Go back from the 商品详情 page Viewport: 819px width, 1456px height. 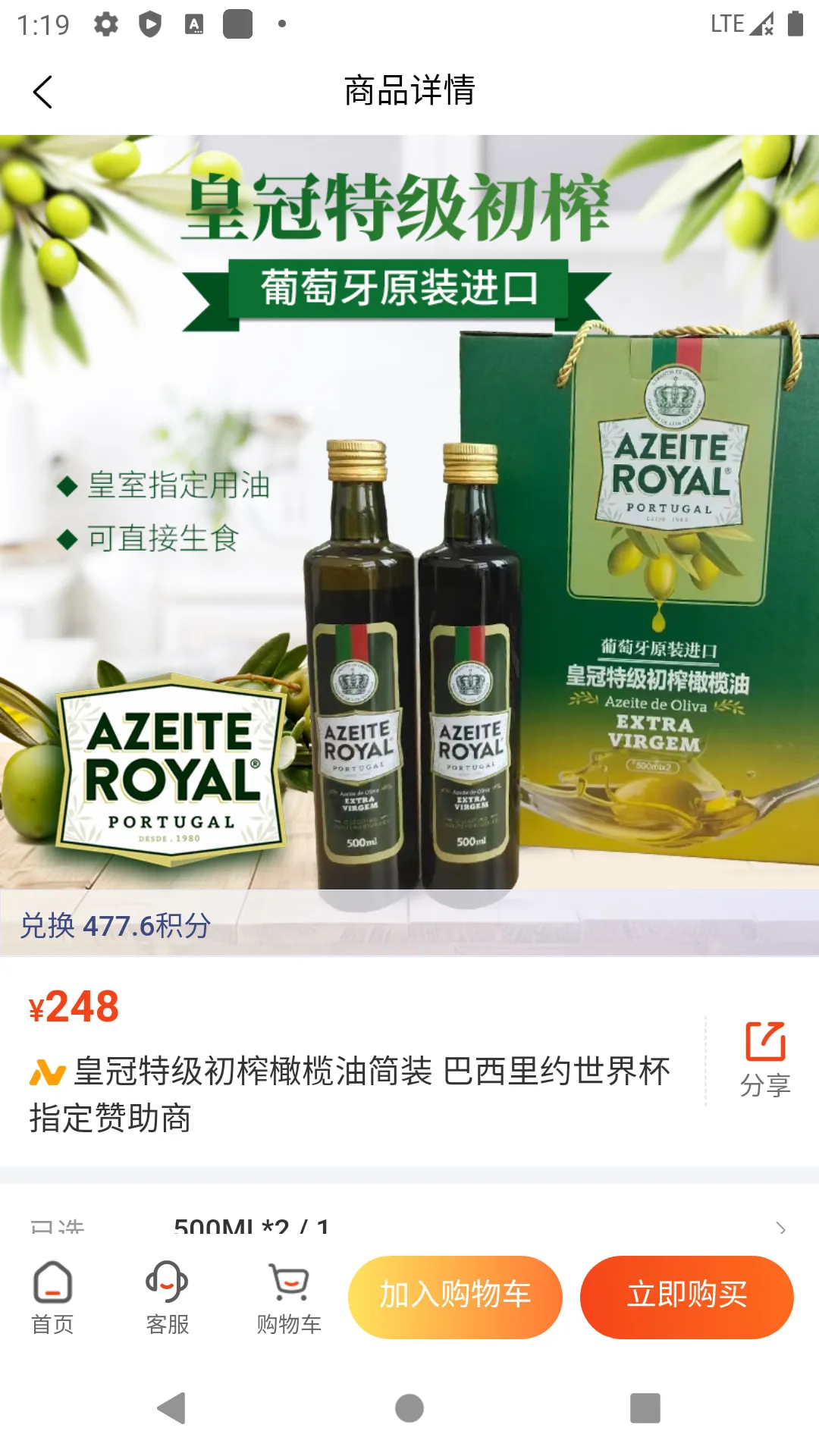pyautogui.click(x=43, y=92)
